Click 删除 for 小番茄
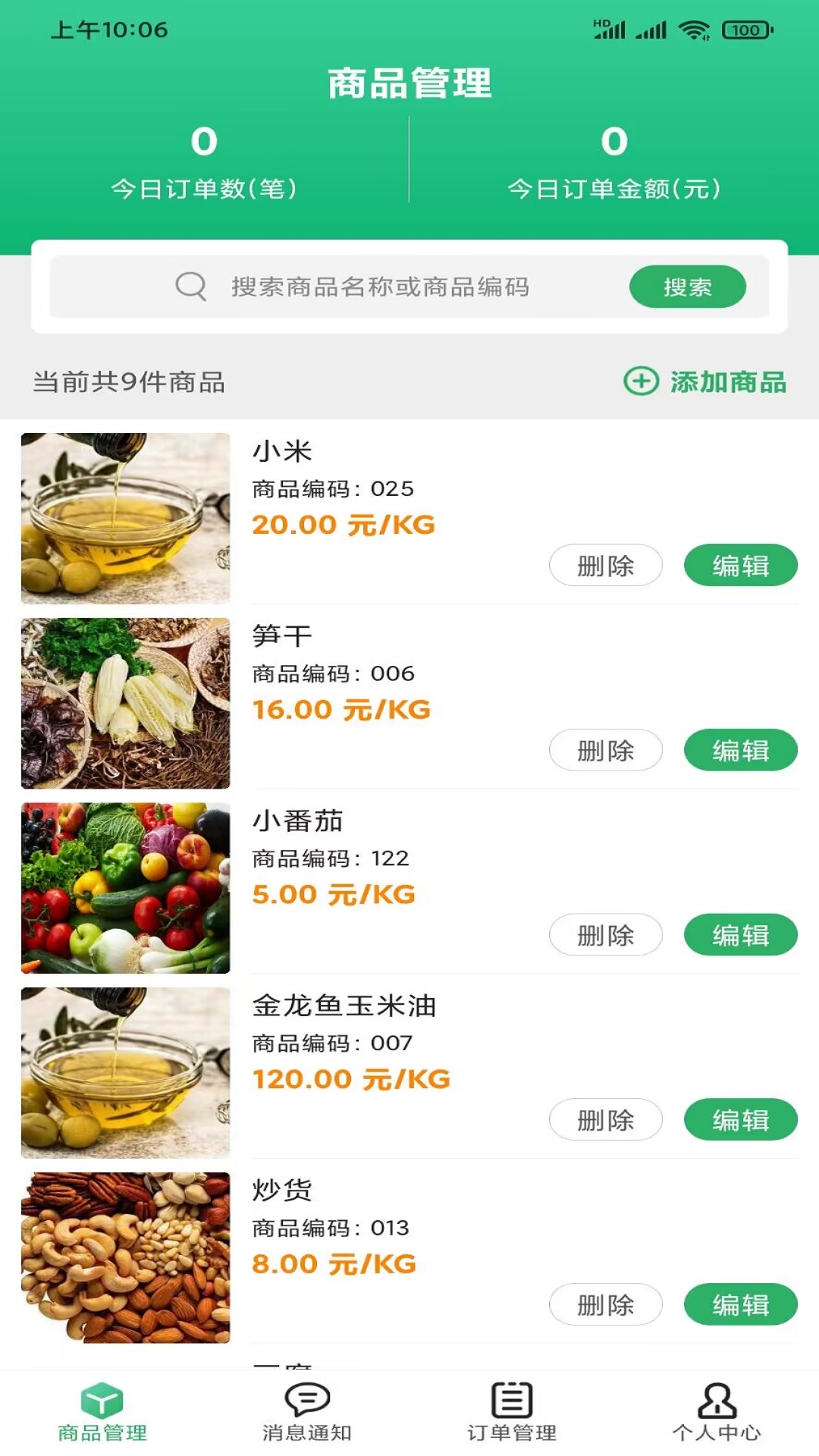 click(x=606, y=935)
